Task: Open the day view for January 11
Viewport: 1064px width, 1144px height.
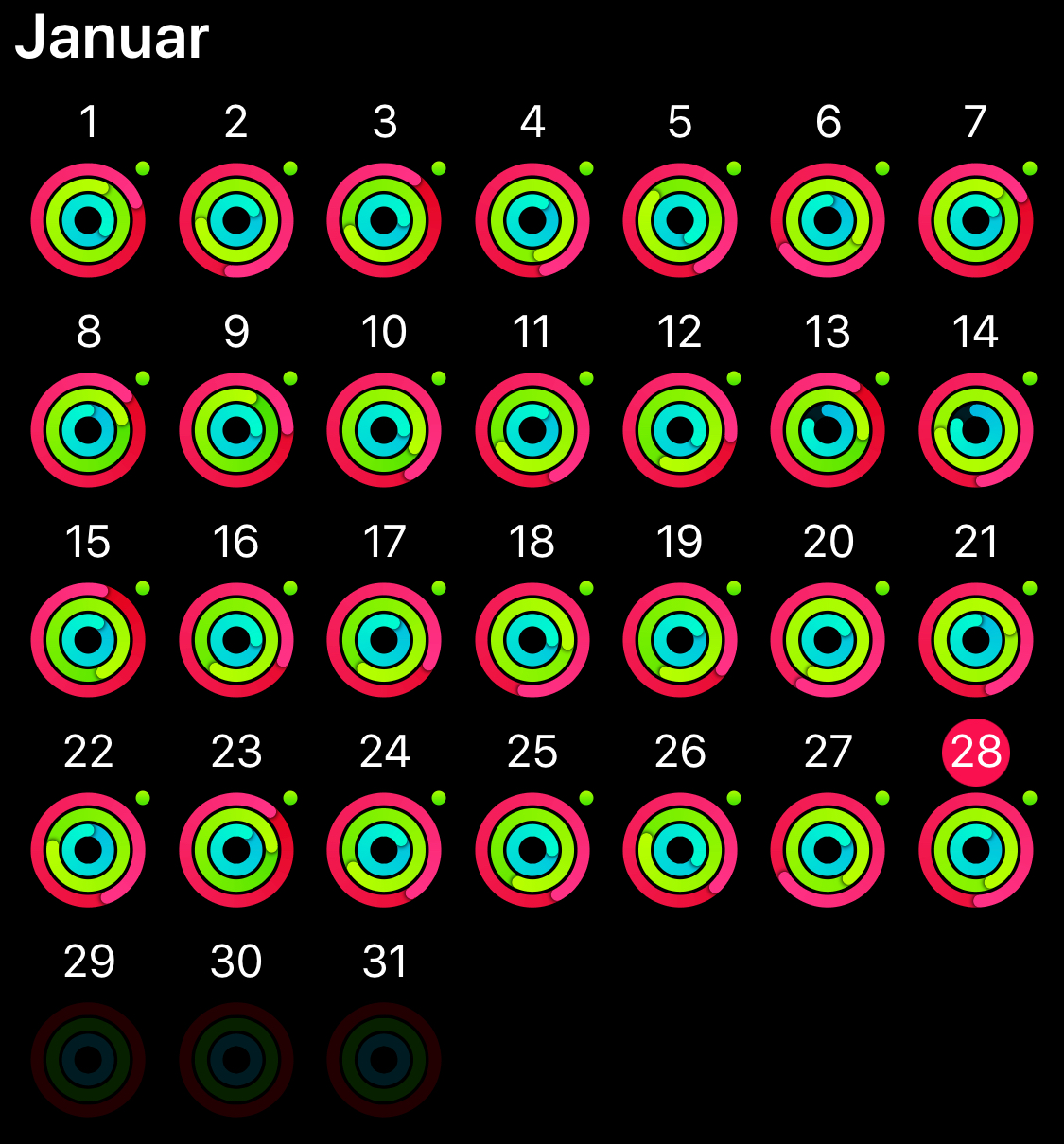Action: (532, 430)
